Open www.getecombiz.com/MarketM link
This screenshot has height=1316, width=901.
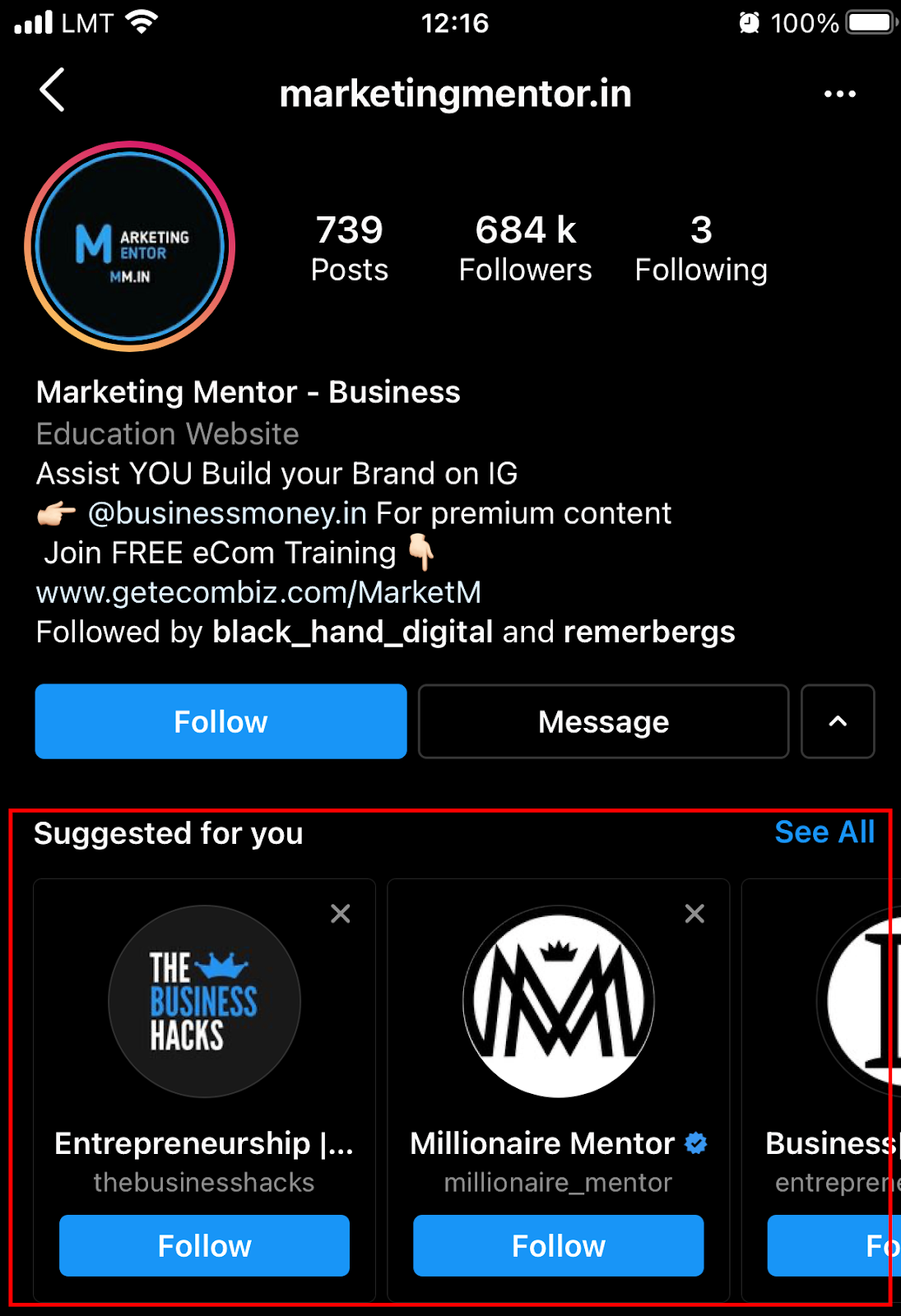(x=258, y=592)
